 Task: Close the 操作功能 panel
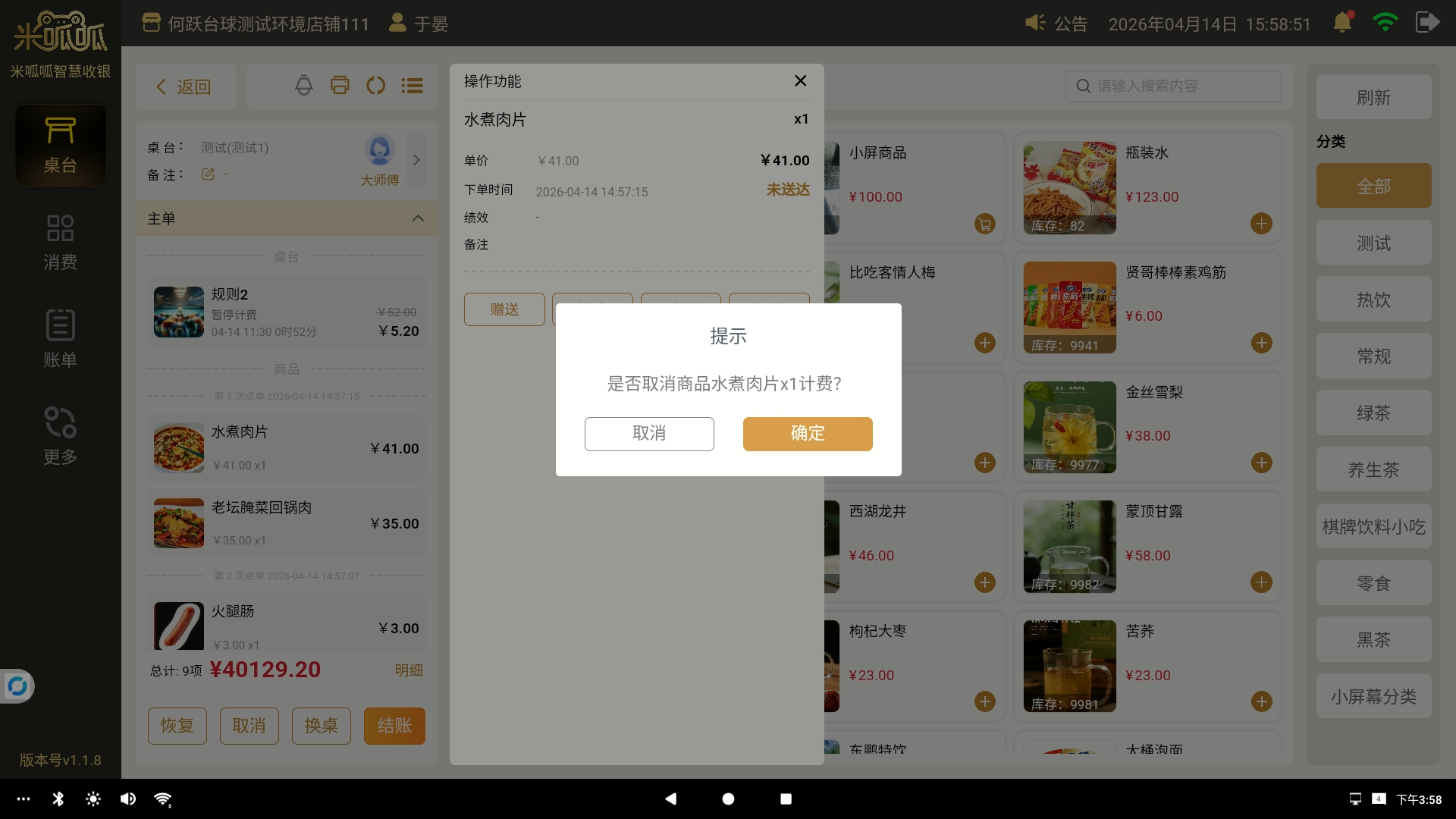(800, 81)
